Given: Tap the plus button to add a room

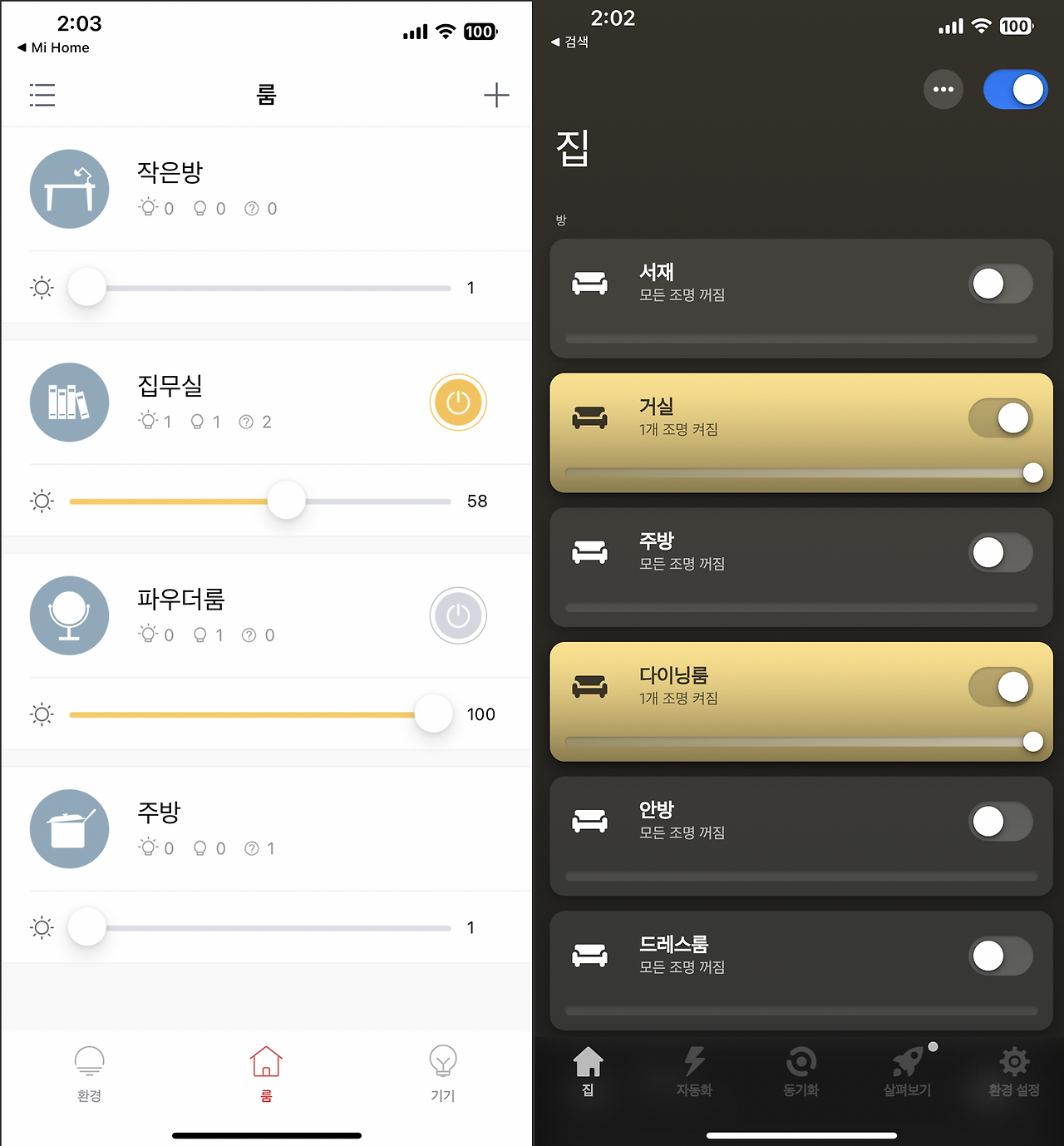Looking at the screenshot, I should point(497,95).
